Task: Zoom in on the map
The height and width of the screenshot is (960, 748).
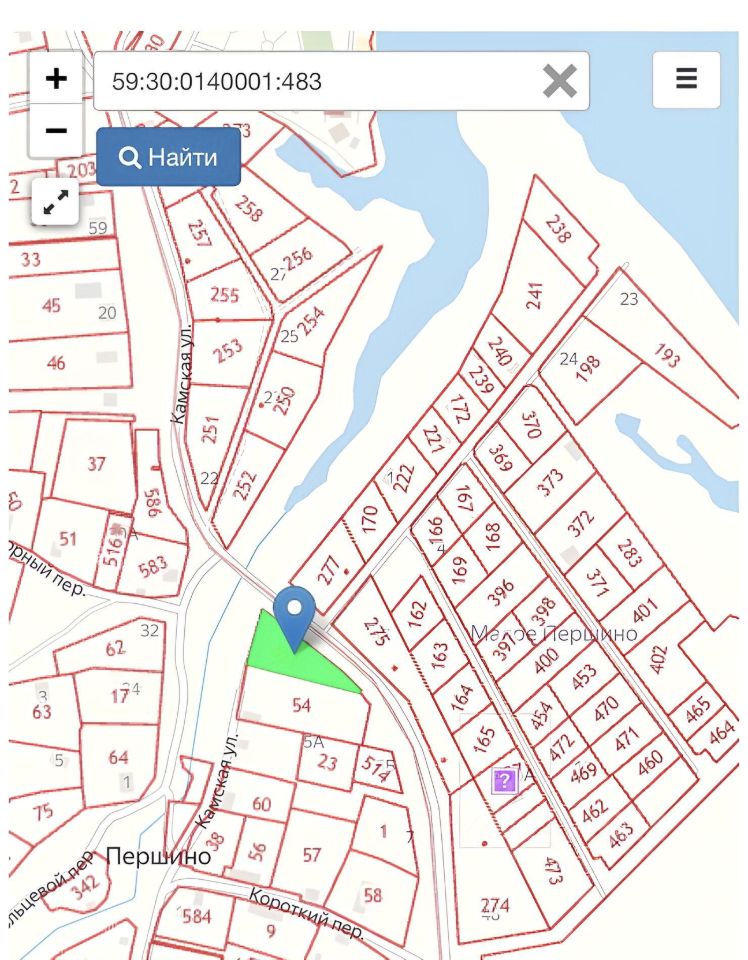Action: (56, 79)
